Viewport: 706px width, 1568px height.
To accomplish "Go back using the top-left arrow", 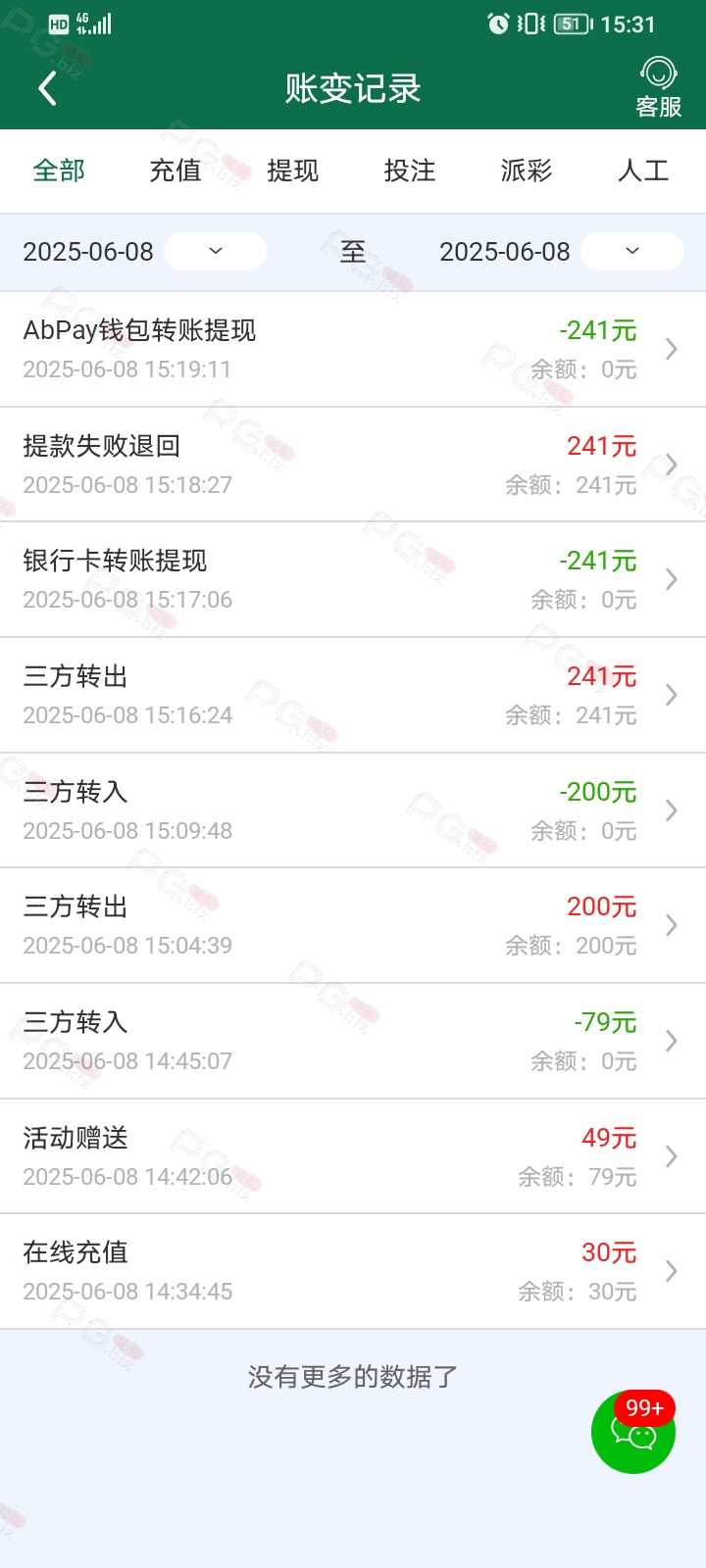I will click(x=47, y=88).
